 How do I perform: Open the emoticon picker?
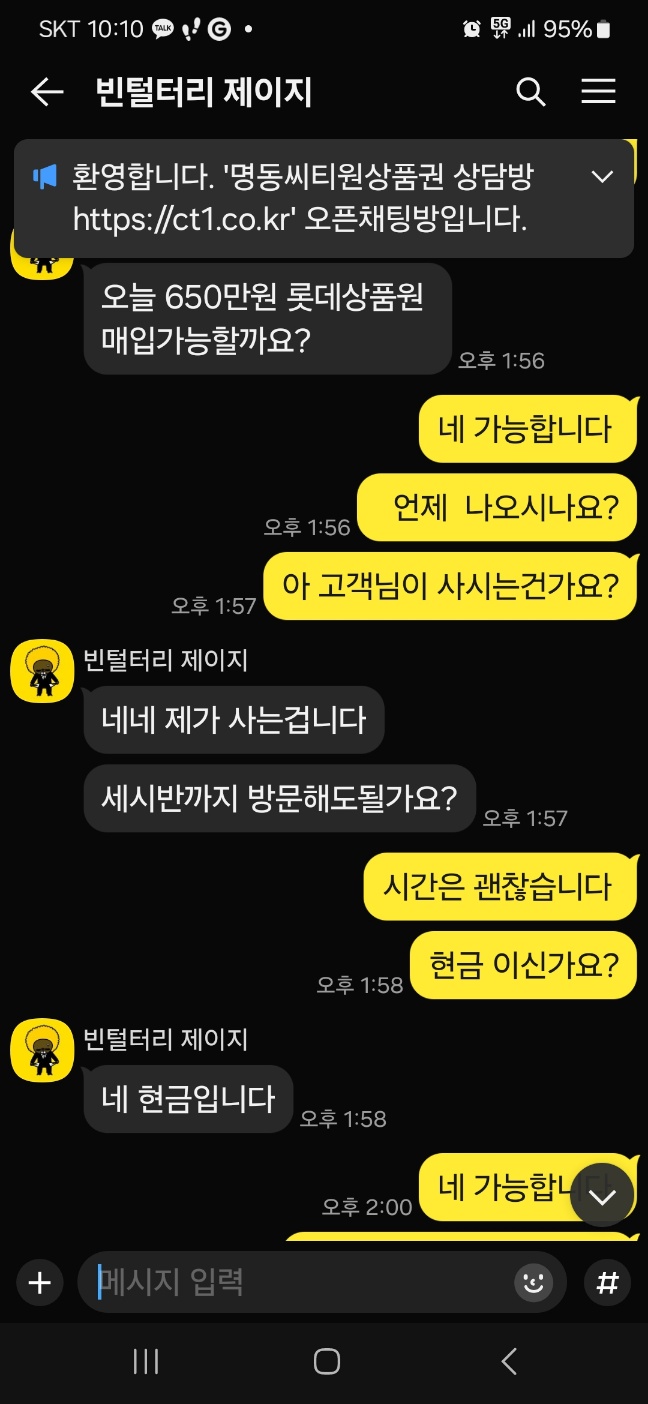point(534,1282)
